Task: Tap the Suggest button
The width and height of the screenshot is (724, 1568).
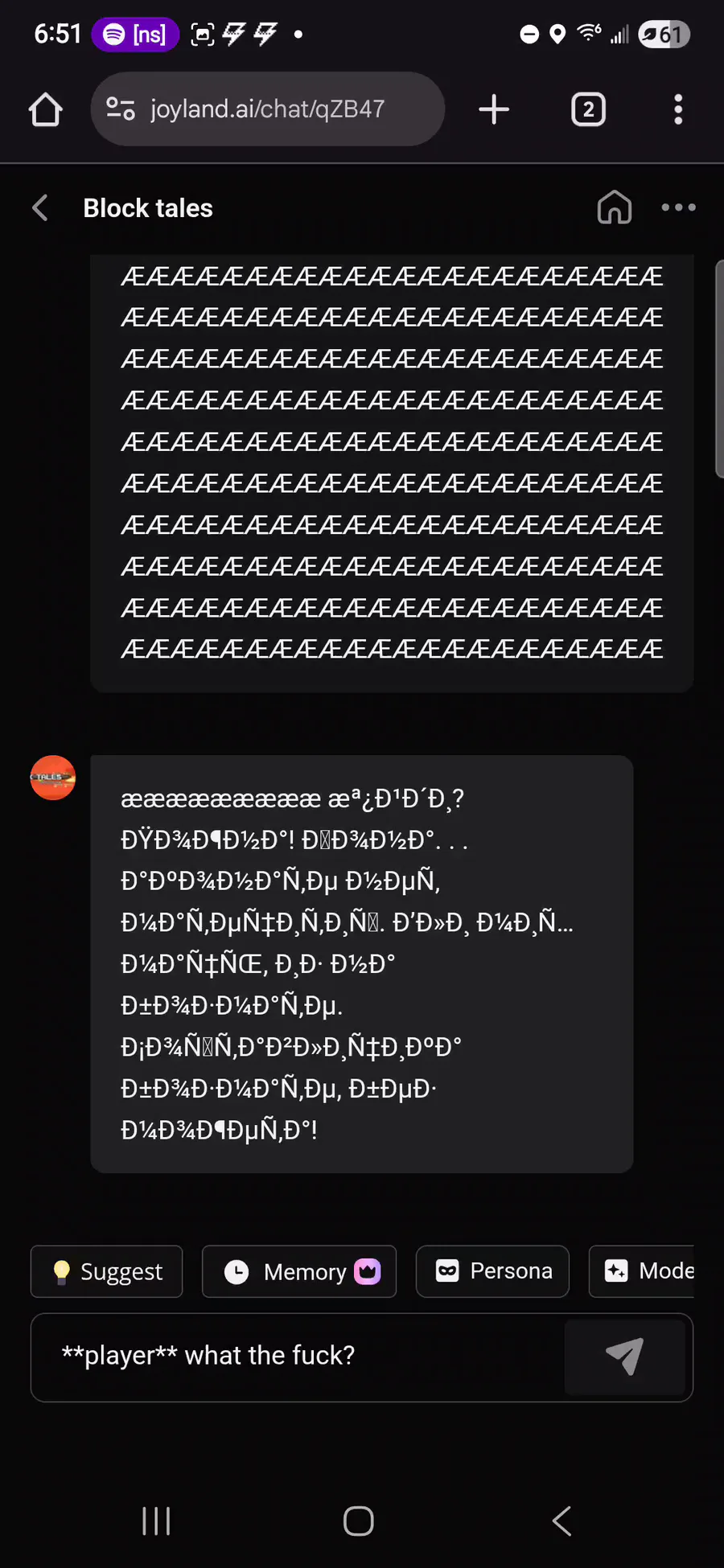Action: click(x=106, y=1271)
